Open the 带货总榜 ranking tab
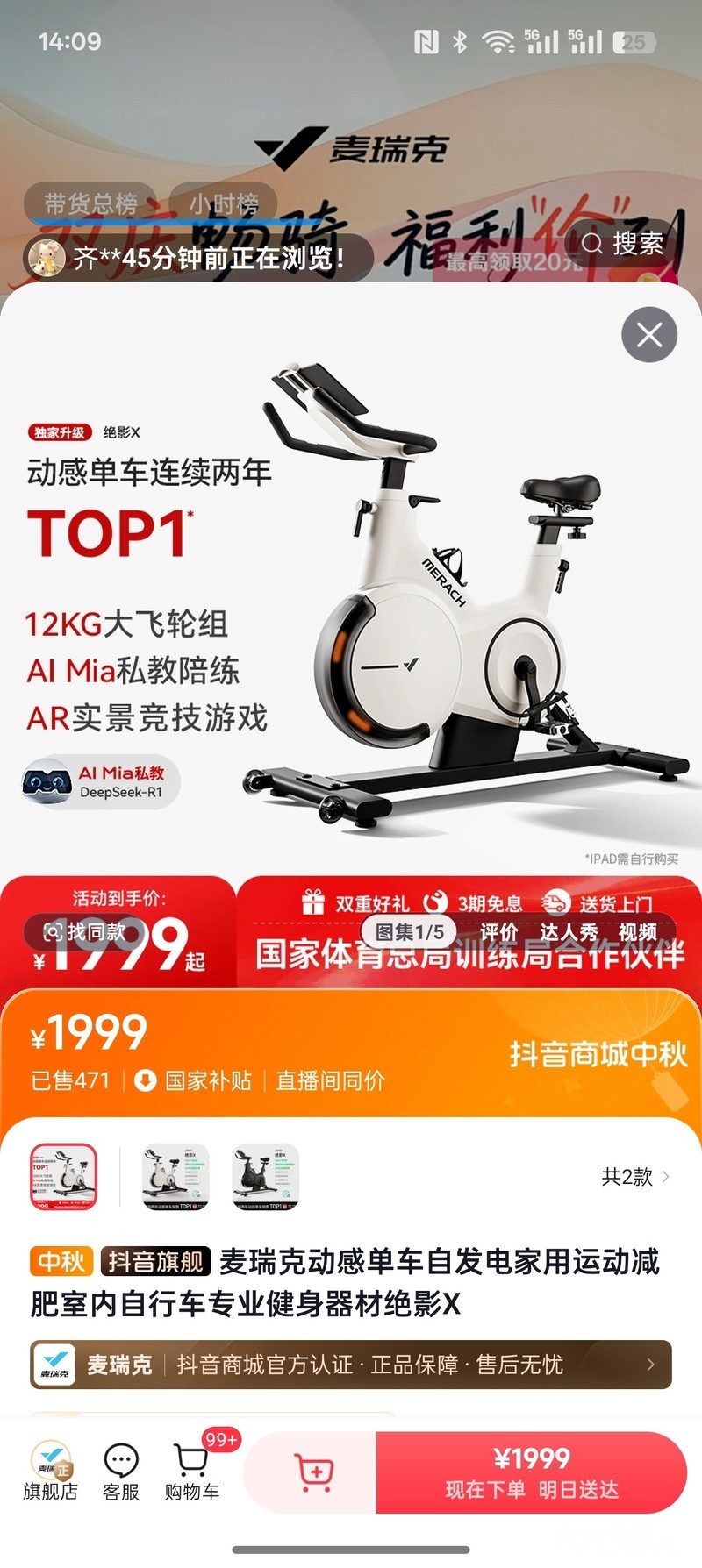The height and width of the screenshot is (1568, 702). [x=90, y=204]
